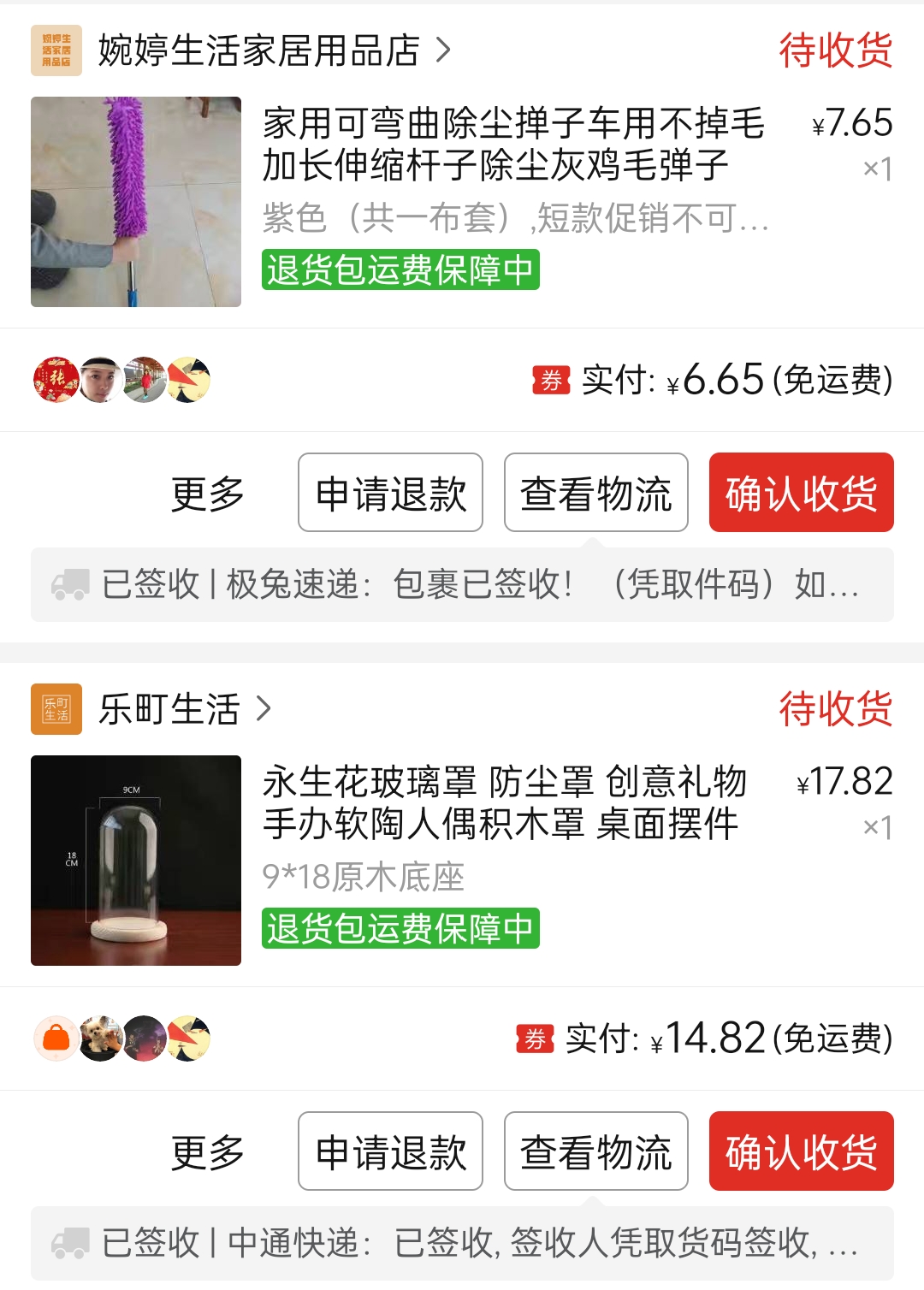Check logistics for the duster order
Screen dimensions: 924x1290
click(x=595, y=494)
